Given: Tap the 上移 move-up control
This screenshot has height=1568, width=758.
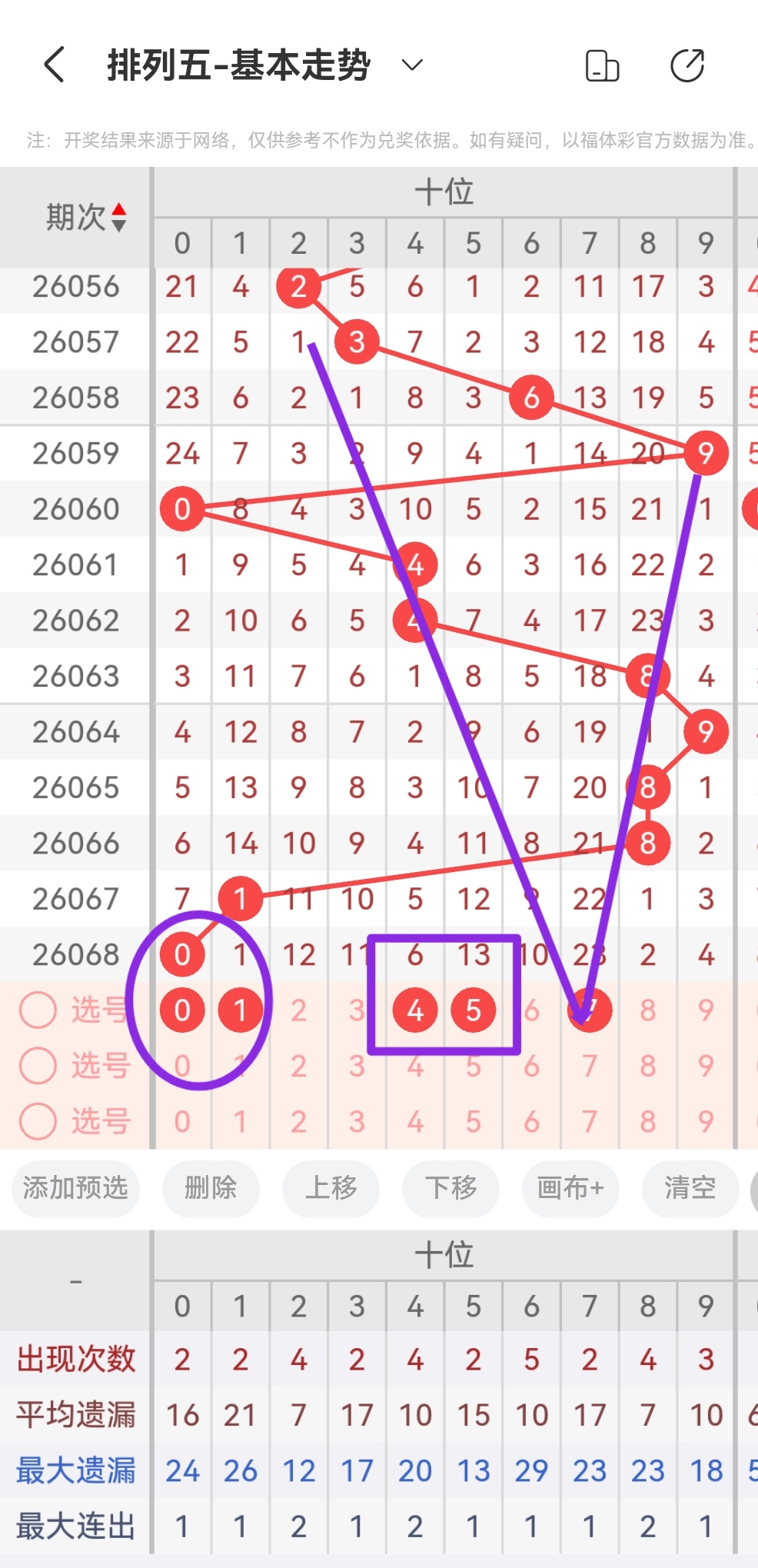Looking at the screenshot, I should click(x=331, y=1189).
